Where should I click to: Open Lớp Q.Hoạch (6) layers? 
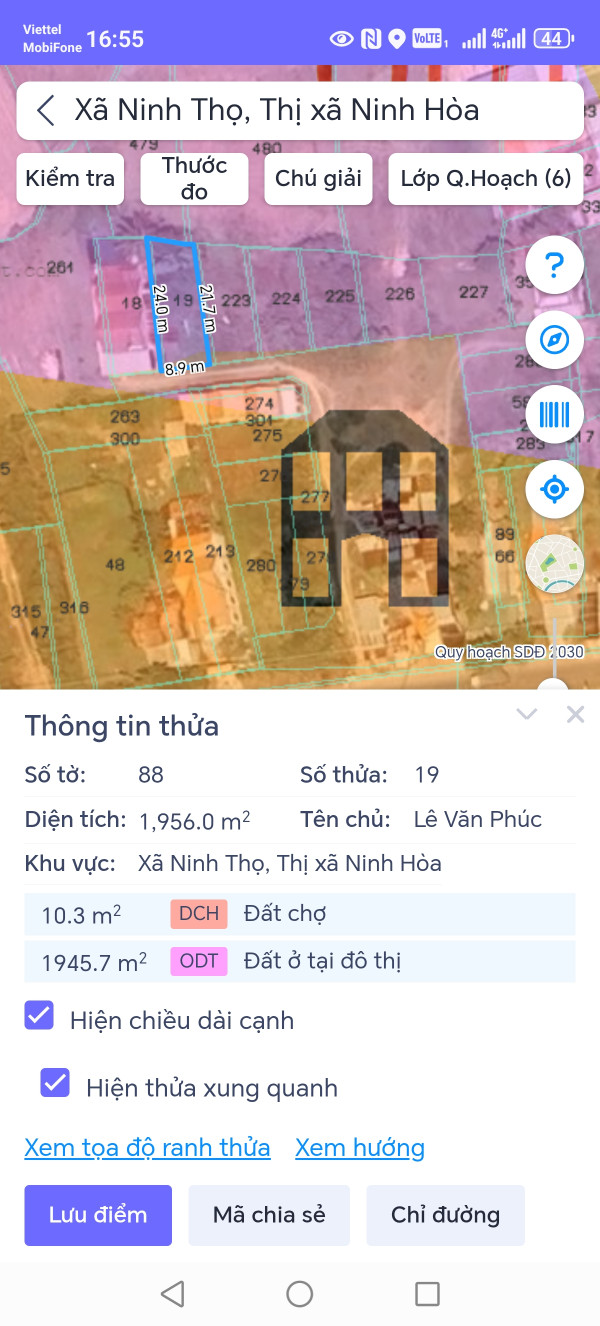[x=485, y=179]
